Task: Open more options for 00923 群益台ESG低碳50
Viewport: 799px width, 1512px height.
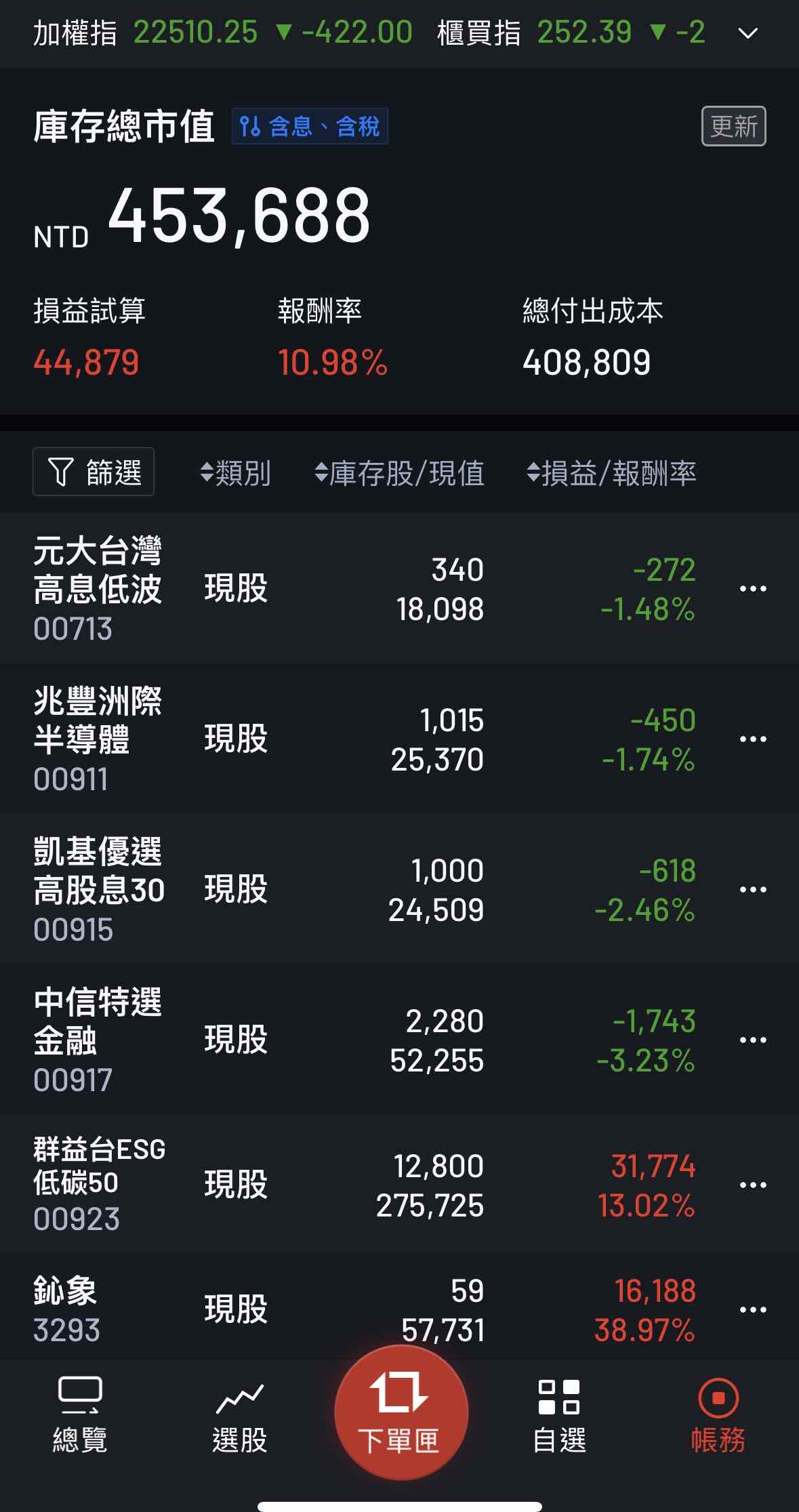Action: pos(752,1185)
